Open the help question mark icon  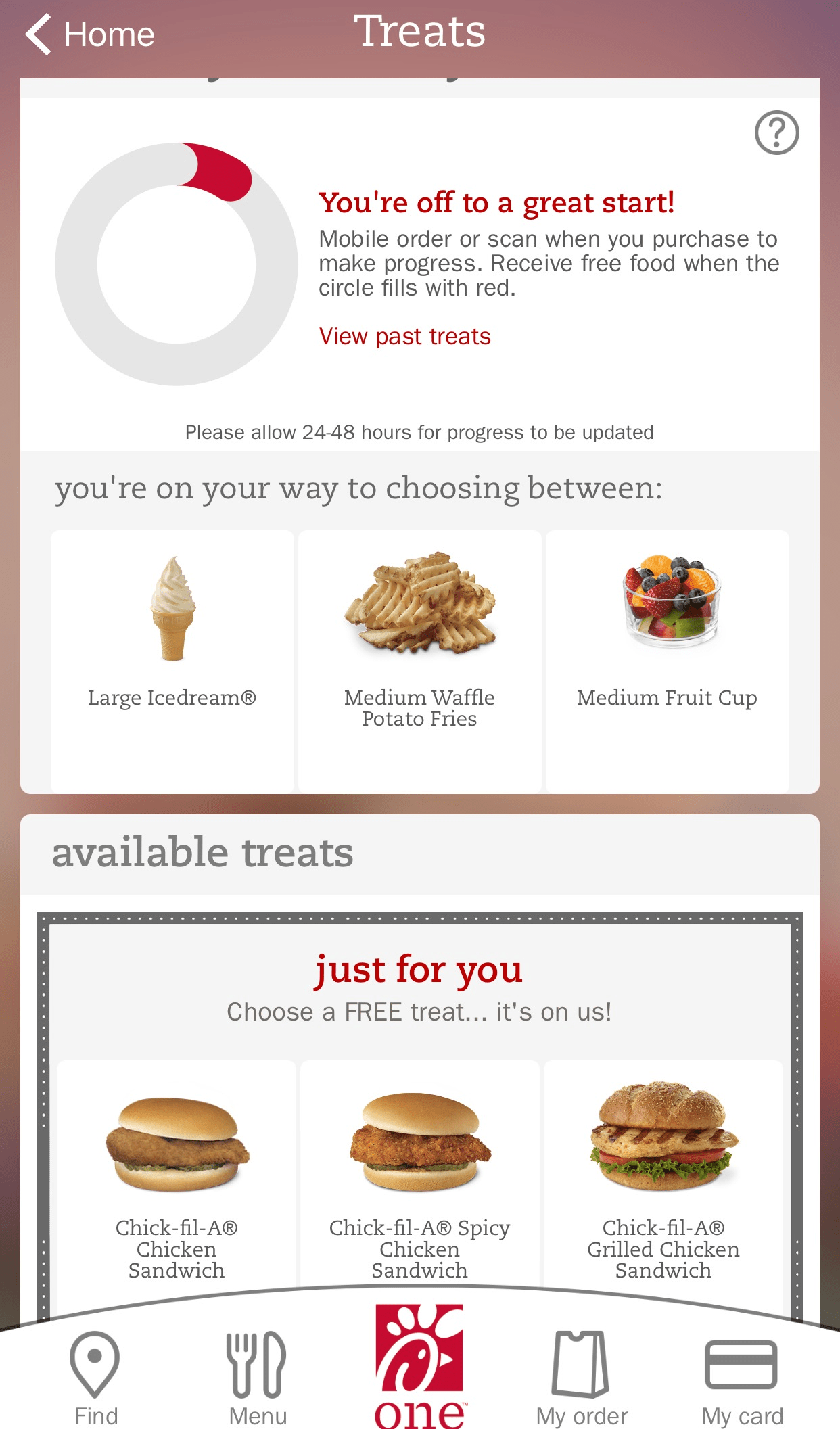776,133
